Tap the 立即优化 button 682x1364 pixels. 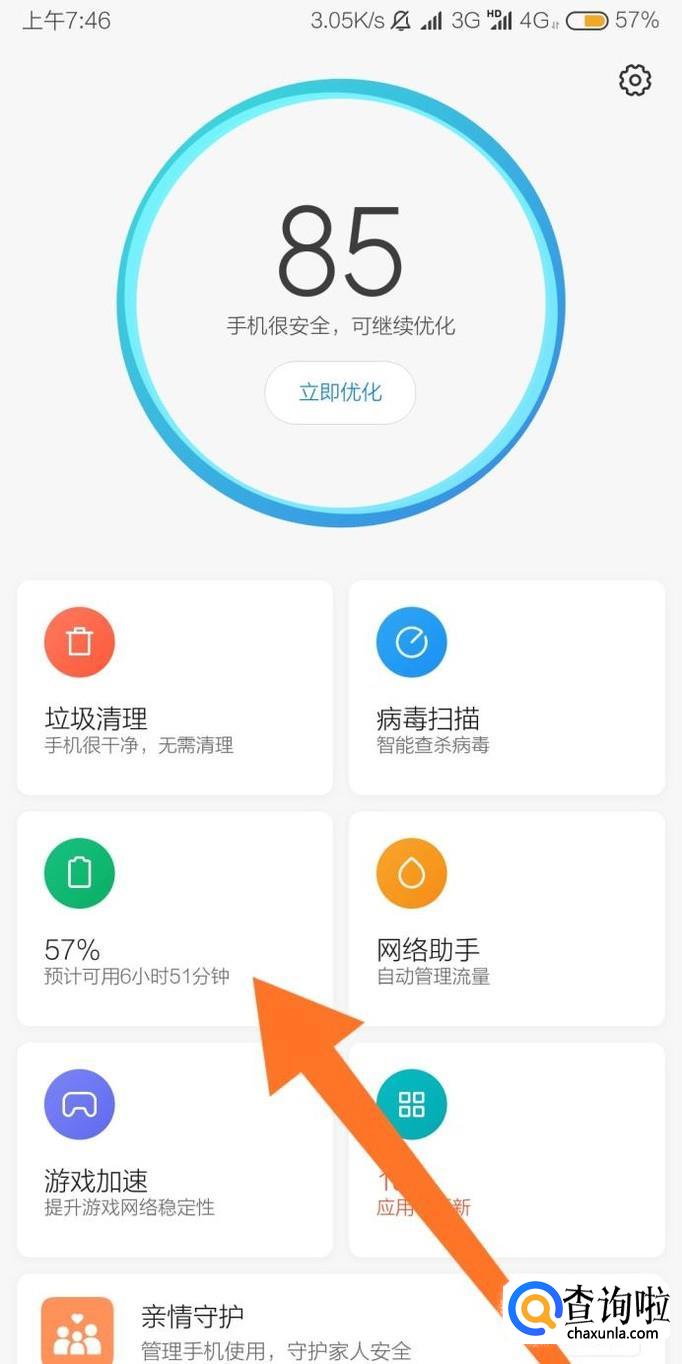click(340, 392)
